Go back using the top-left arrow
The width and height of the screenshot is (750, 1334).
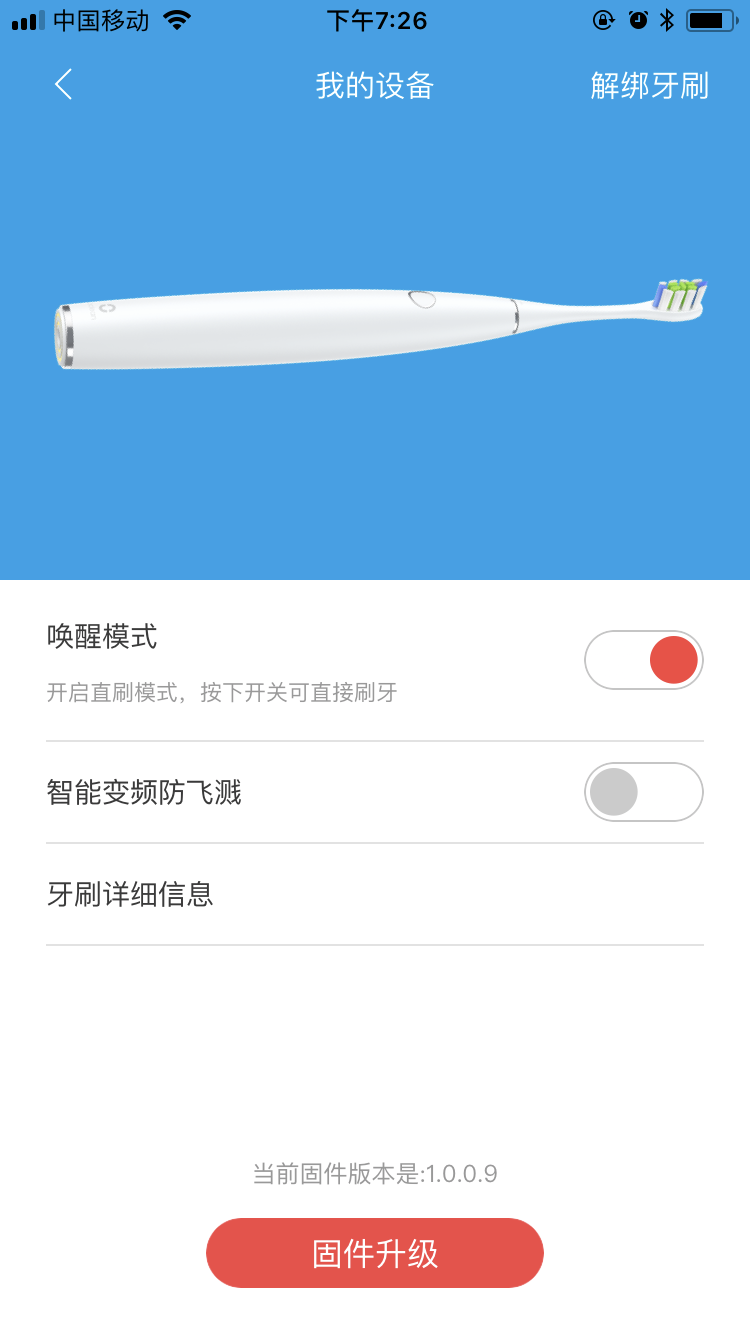(x=63, y=85)
